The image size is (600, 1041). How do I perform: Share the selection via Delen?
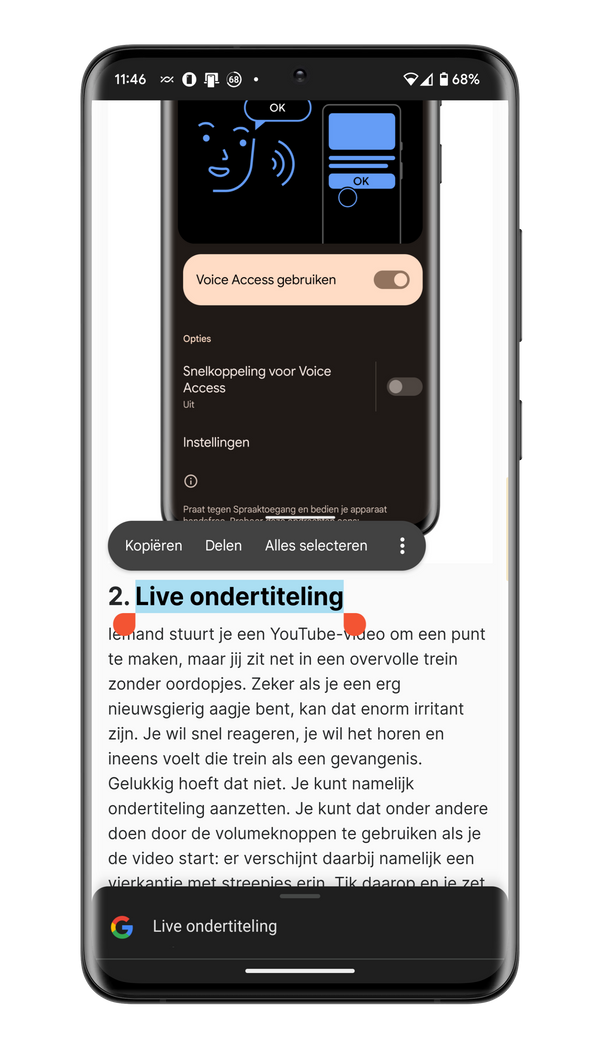tap(223, 546)
